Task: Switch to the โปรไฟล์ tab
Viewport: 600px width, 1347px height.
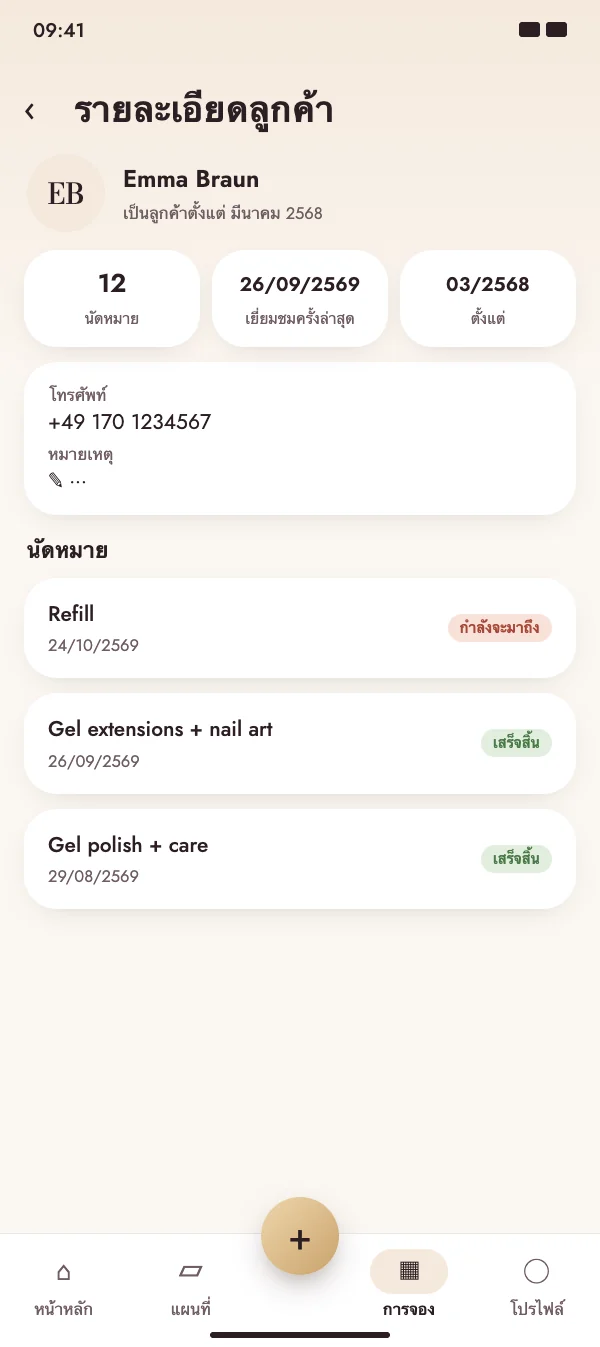Action: pyautogui.click(x=537, y=1288)
